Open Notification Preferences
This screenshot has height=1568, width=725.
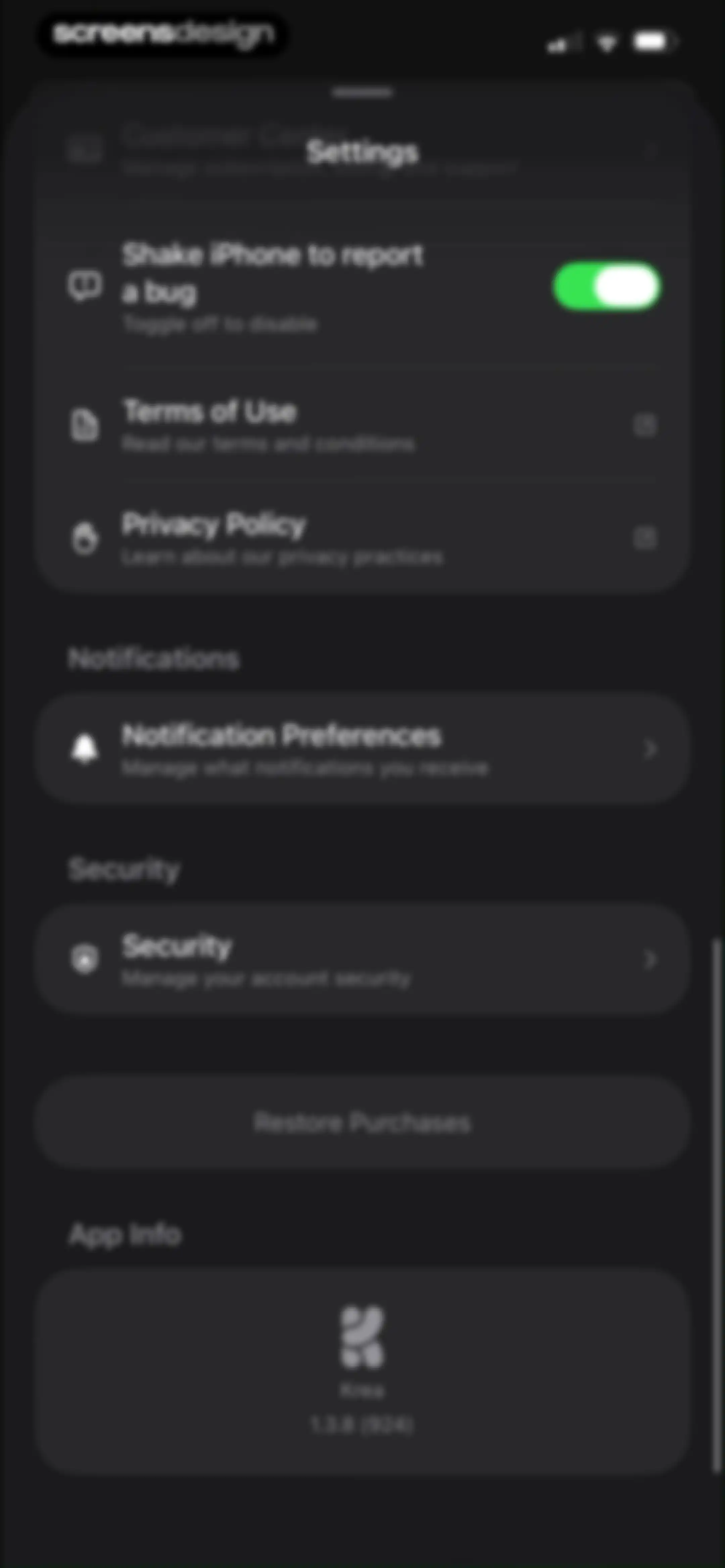click(x=363, y=749)
